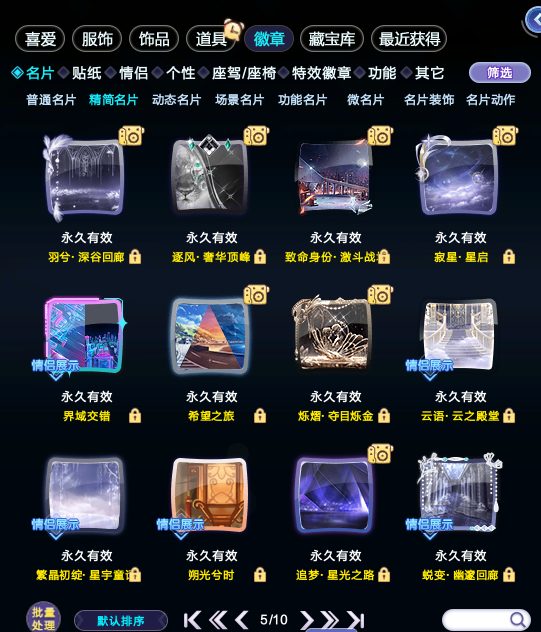
Task: Open 批量处理 batch processing
Action: click(x=44, y=618)
